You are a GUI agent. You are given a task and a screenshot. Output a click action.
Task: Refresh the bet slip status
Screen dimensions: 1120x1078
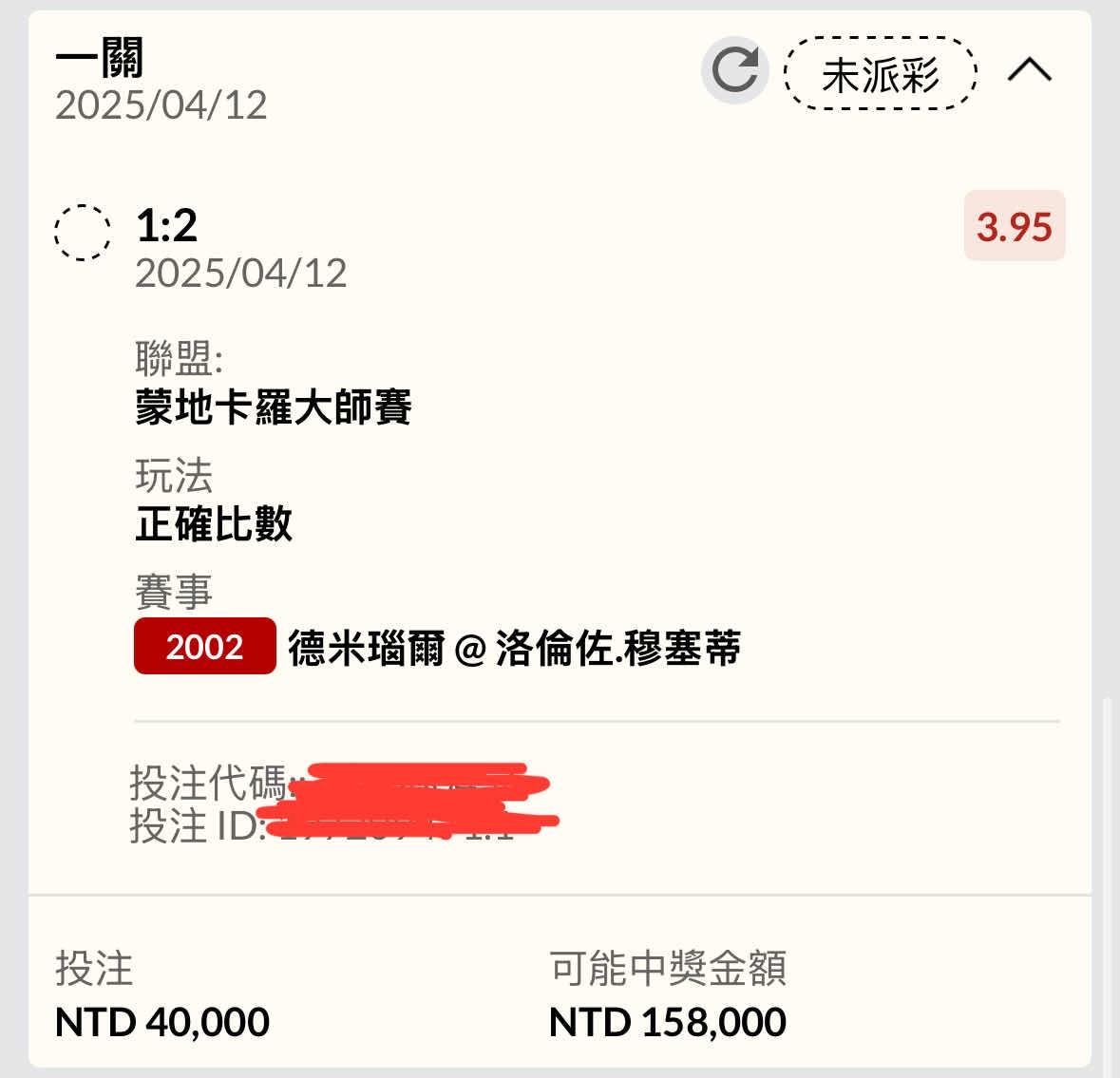734,70
